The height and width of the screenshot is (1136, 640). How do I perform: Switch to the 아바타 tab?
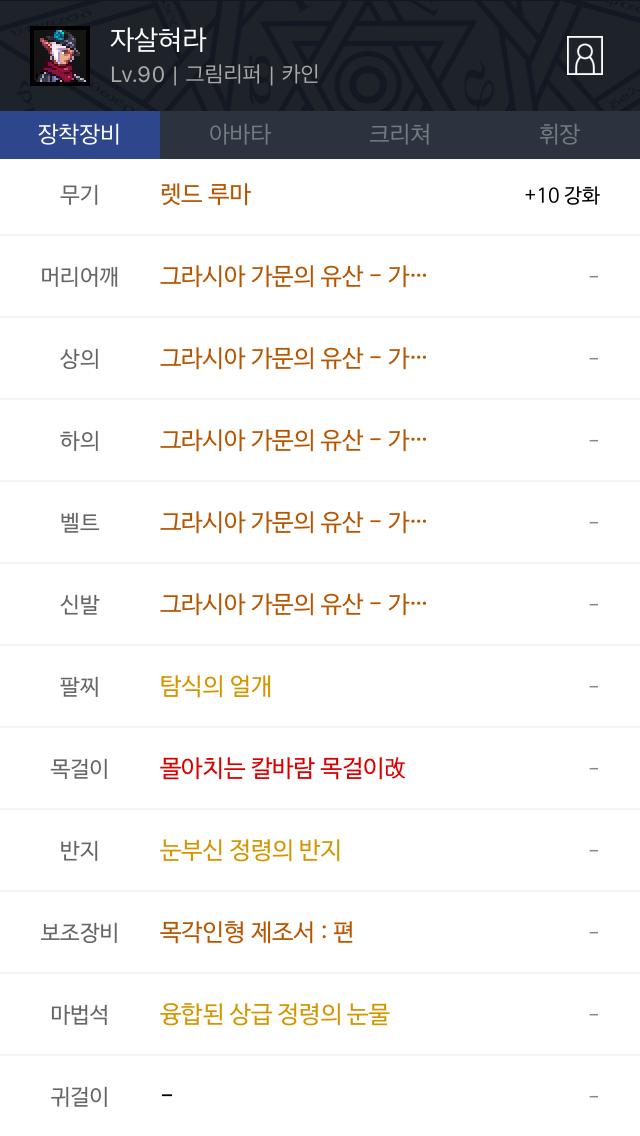click(x=240, y=134)
